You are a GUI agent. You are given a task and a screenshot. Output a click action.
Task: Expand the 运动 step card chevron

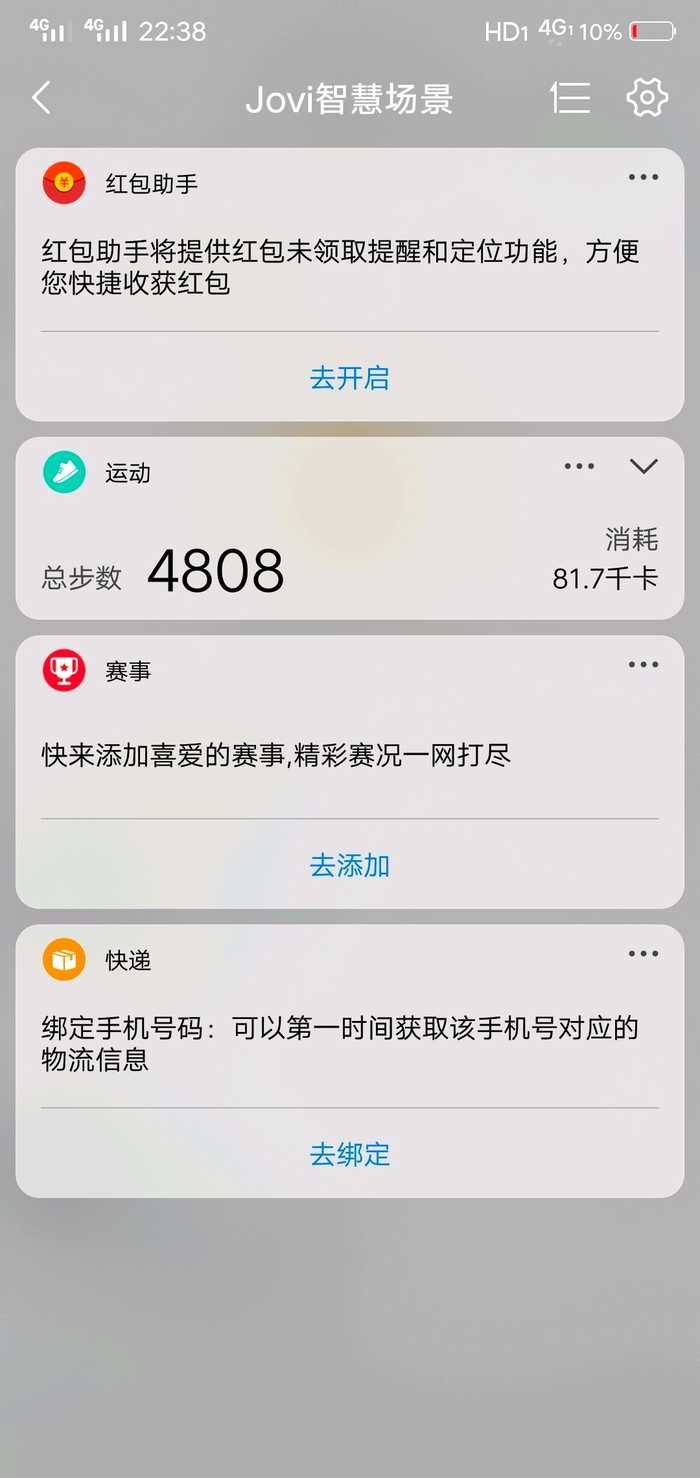pyautogui.click(x=643, y=466)
